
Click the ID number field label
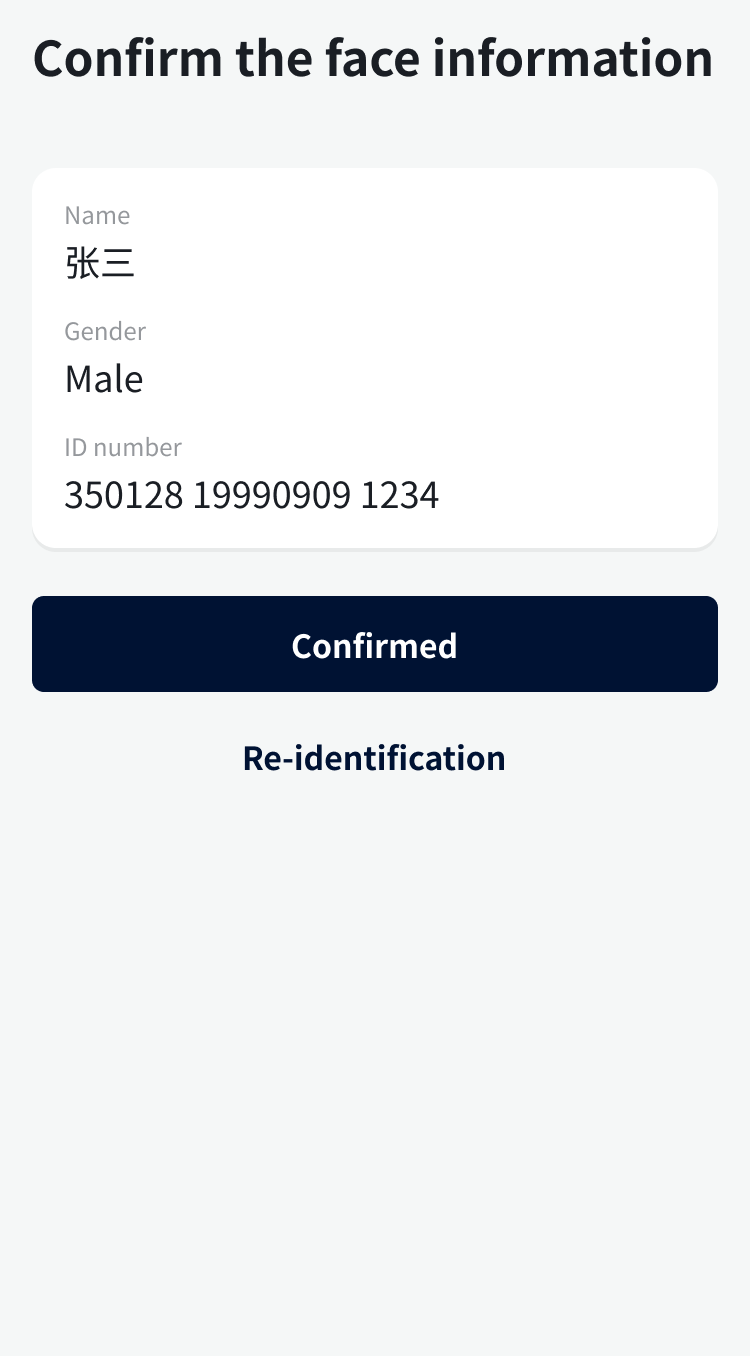click(x=123, y=447)
